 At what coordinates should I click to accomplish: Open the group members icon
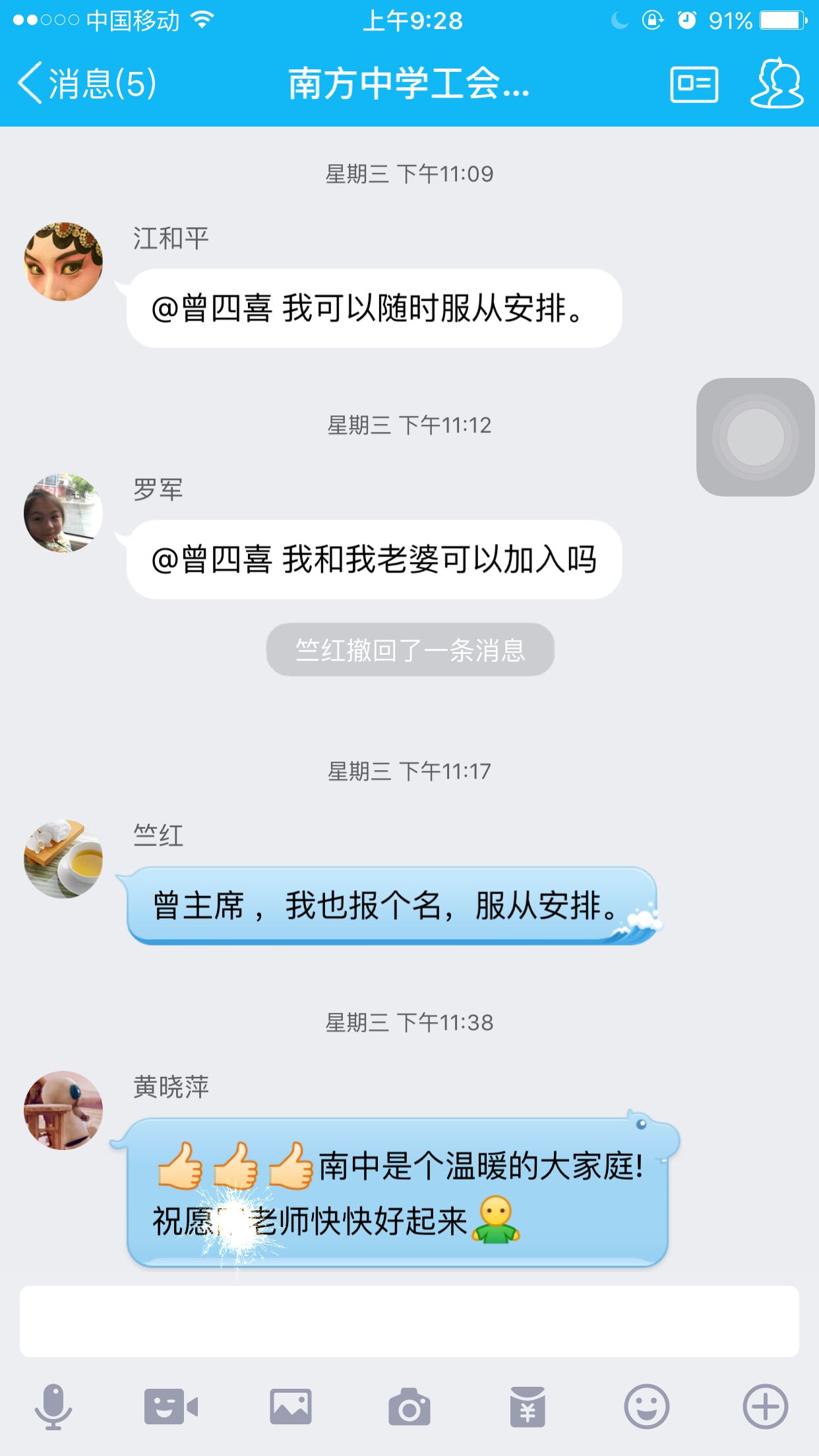pos(777,84)
